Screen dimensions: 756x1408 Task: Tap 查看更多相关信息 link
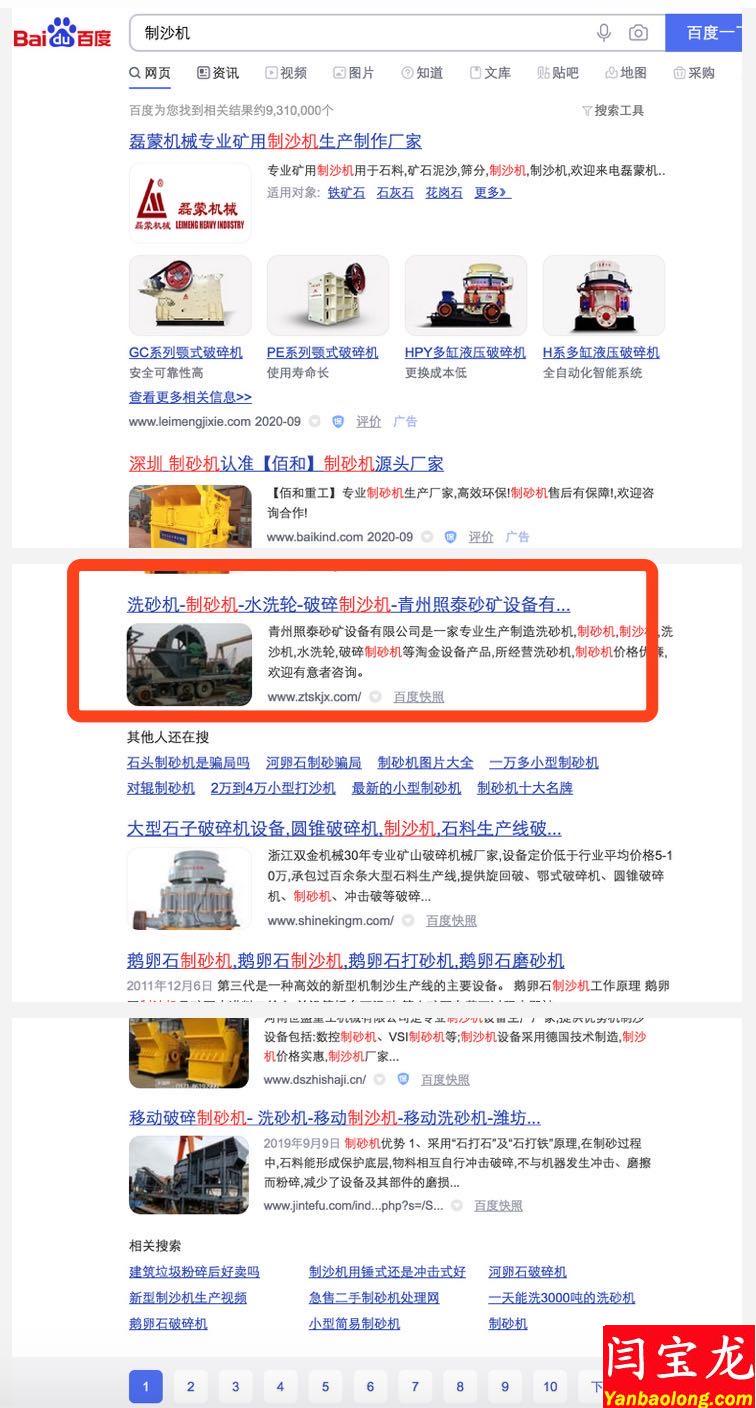point(190,397)
